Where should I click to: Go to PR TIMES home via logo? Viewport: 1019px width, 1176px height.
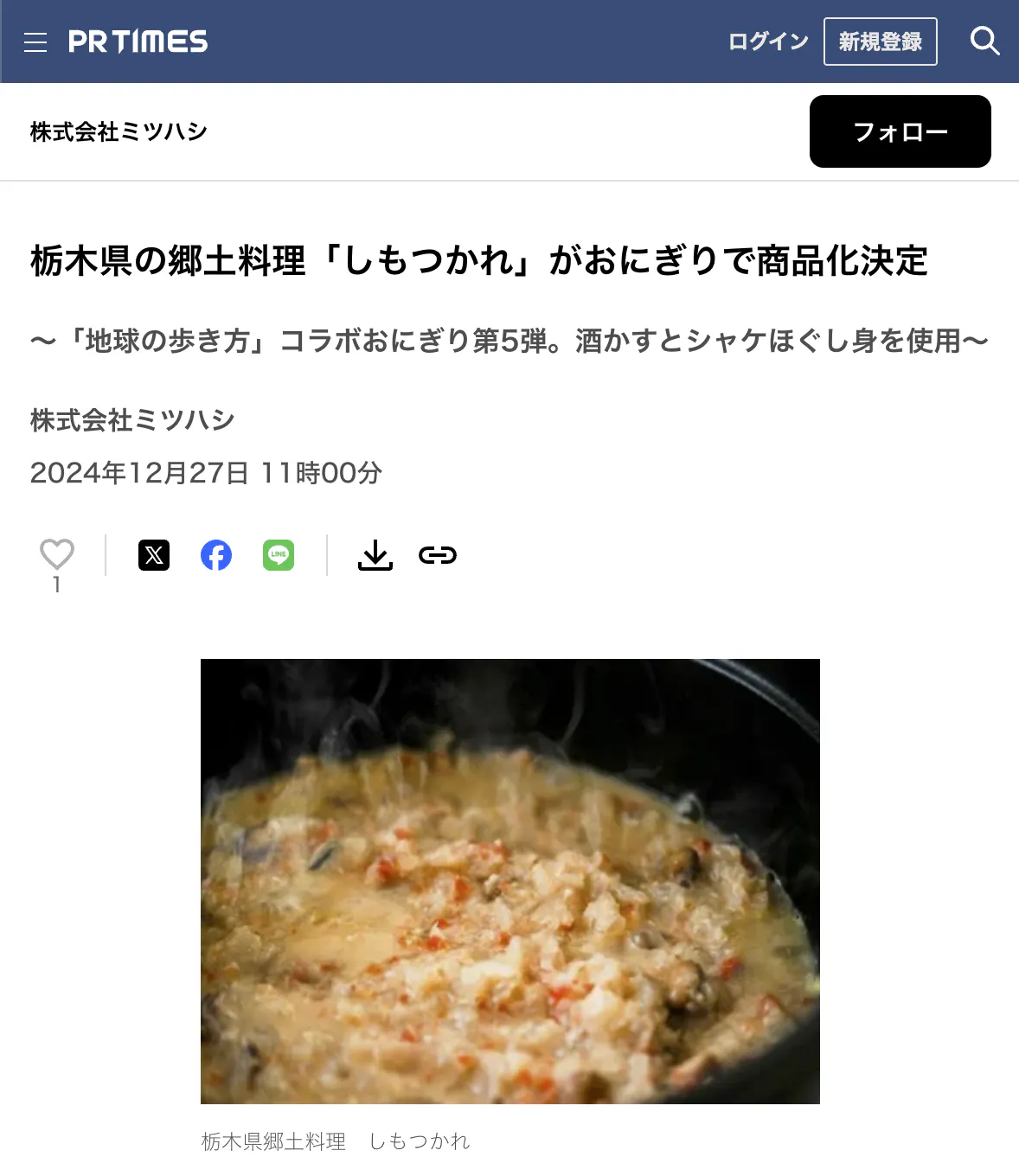click(138, 42)
